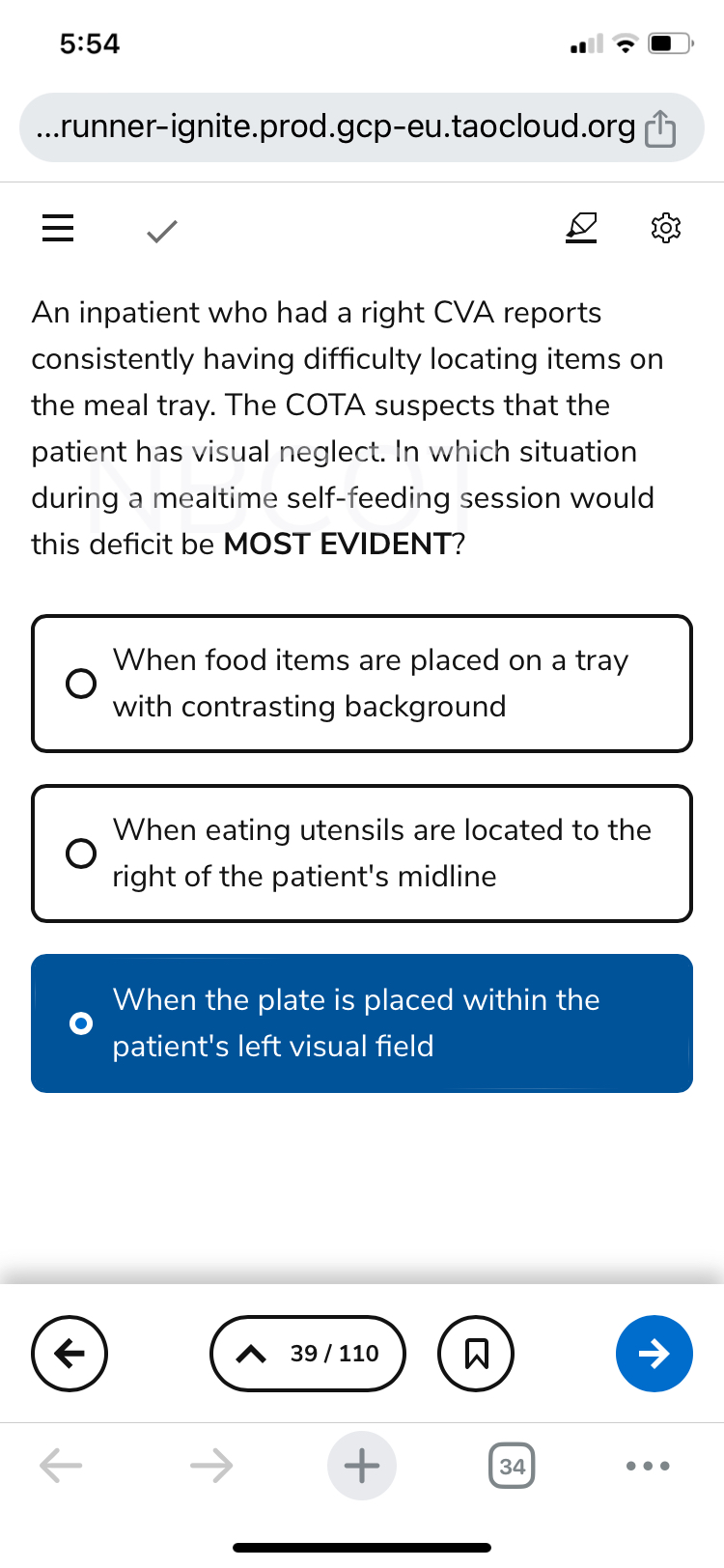Expand the 39 / 110 question navigator
Screen dimensions: 724x1568
coord(308,1354)
